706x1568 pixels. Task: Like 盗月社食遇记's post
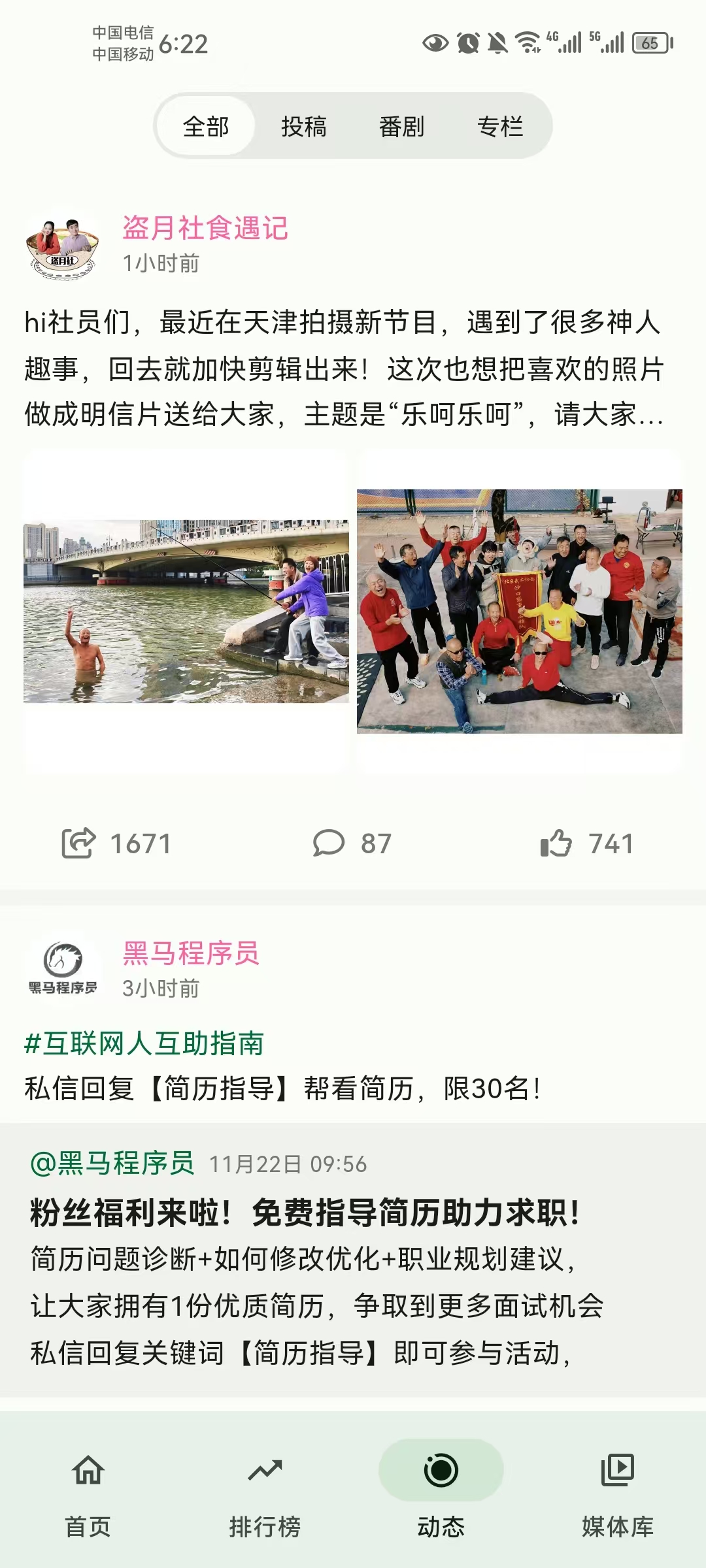click(587, 843)
